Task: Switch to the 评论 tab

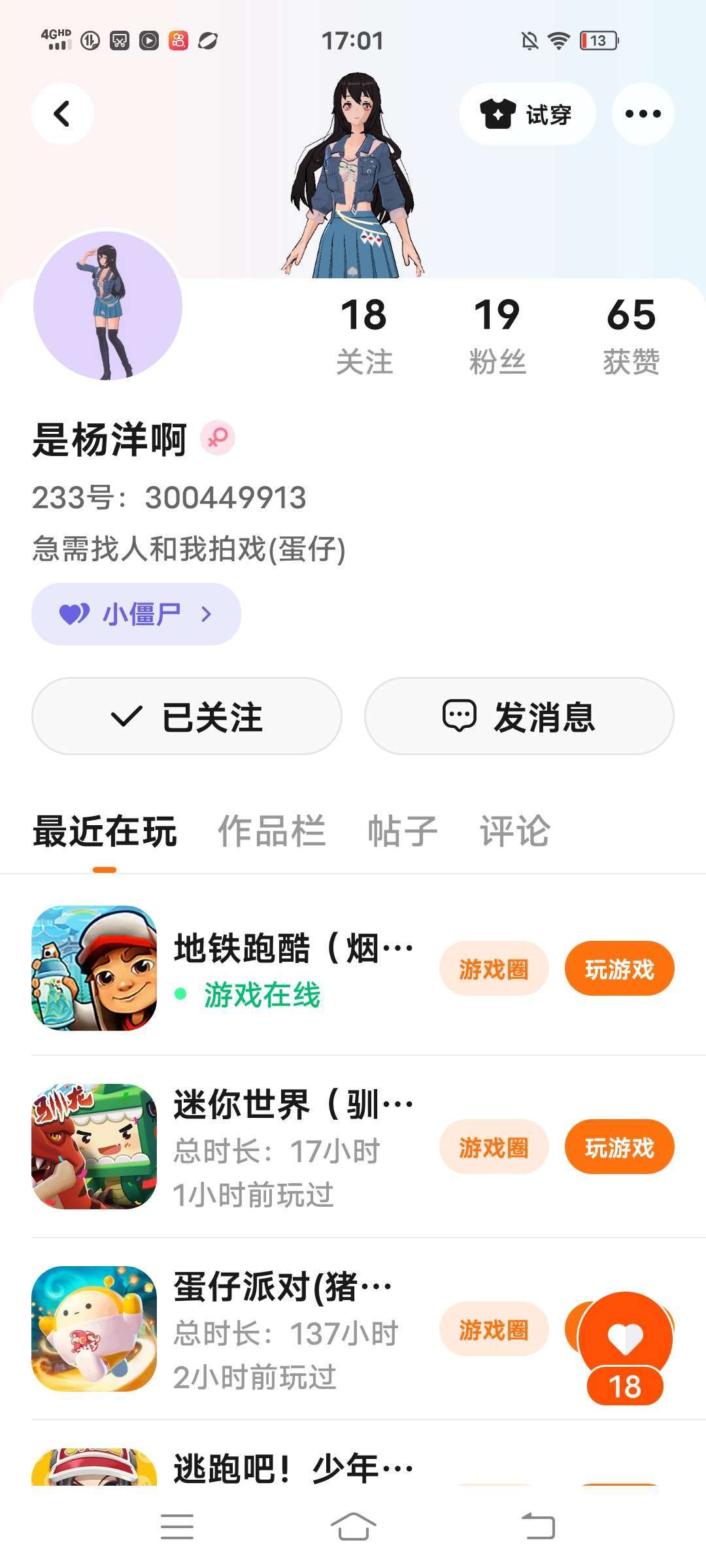Action: pyautogui.click(x=515, y=831)
